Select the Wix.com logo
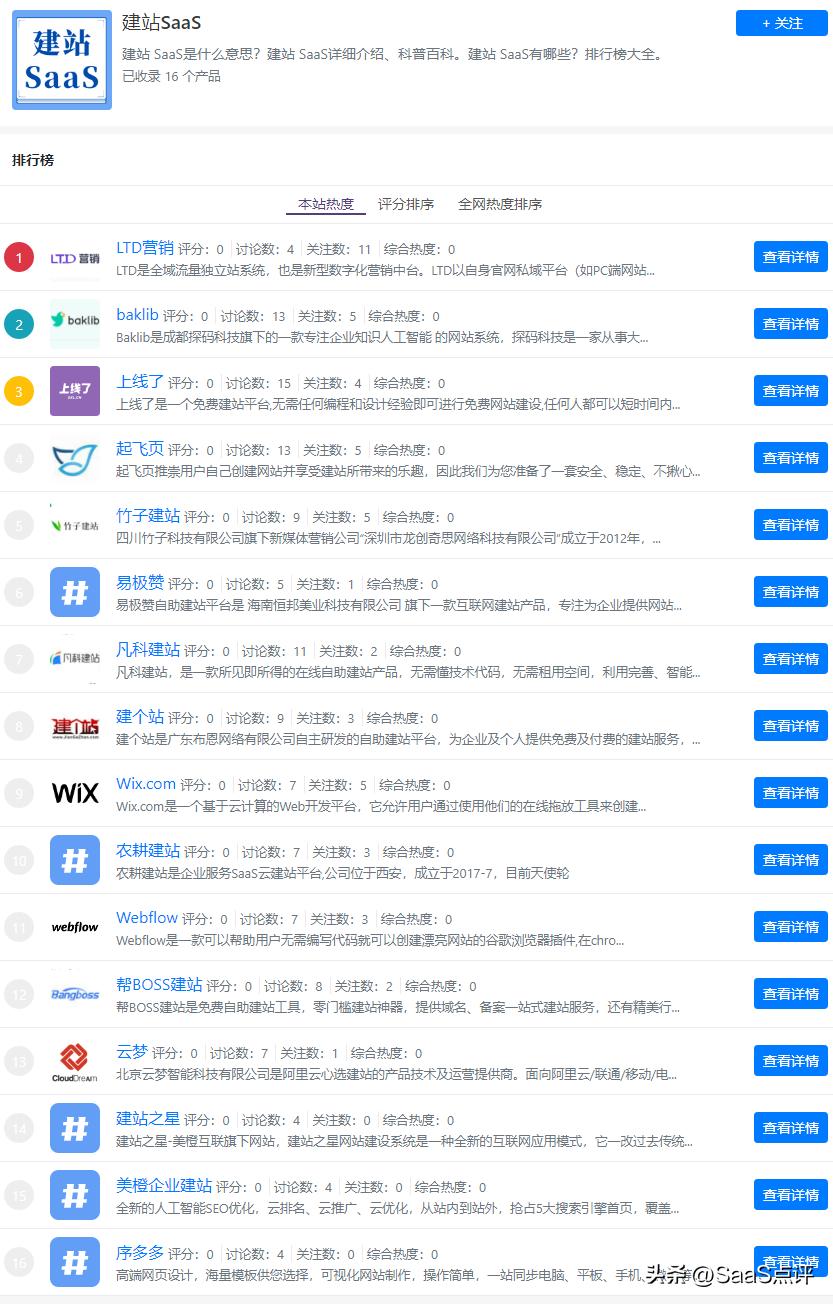This screenshot has width=833, height=1304. pos(73,792)
